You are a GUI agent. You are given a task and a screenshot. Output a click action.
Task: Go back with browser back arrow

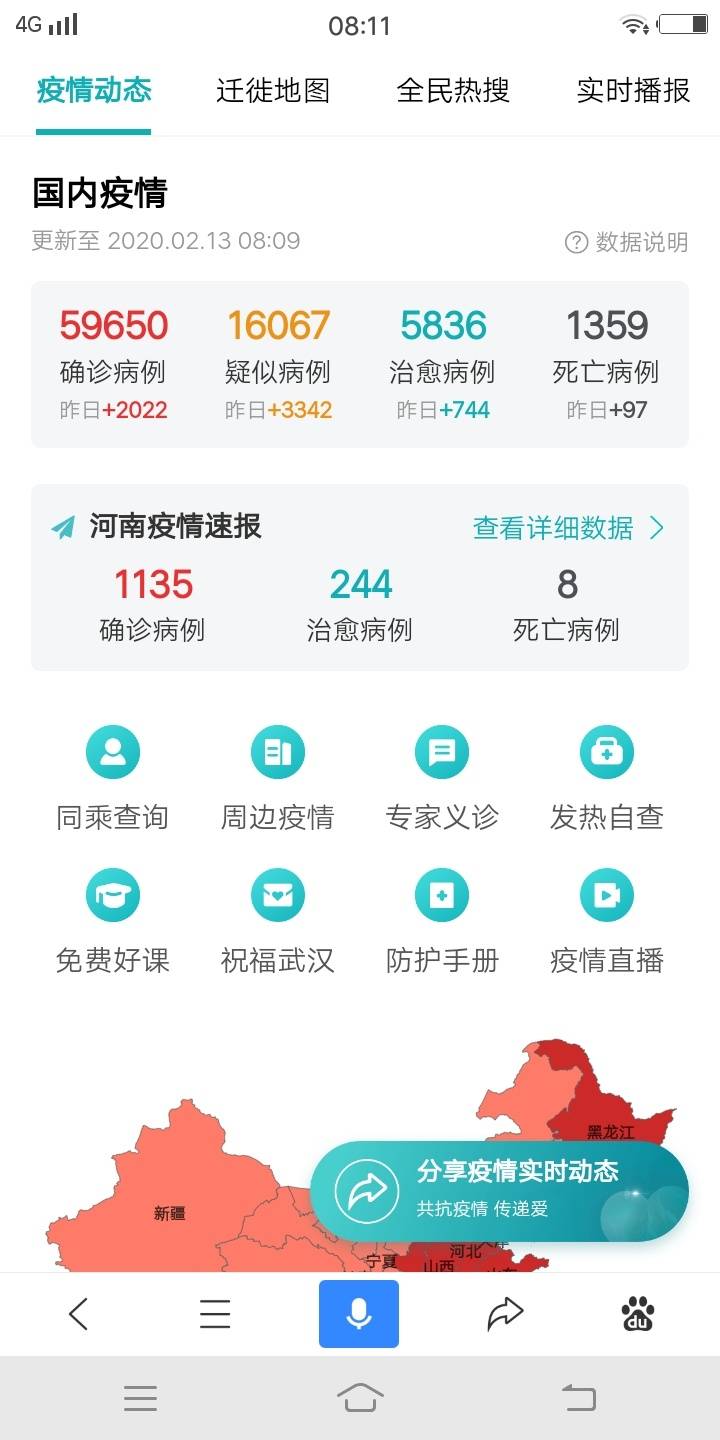78,1313
